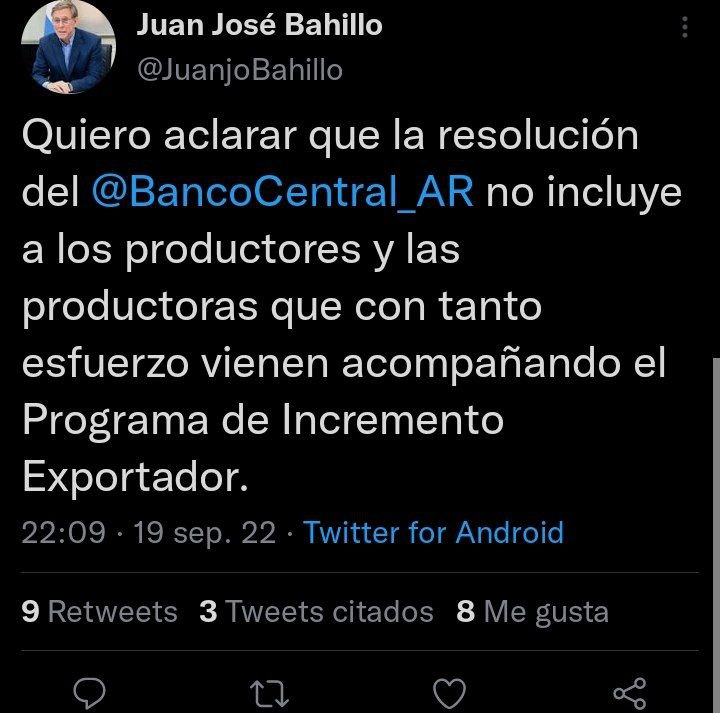Reply to this tweet
Image resolution: width=720 pixels, height=713 pixels.
click(90, 692)
